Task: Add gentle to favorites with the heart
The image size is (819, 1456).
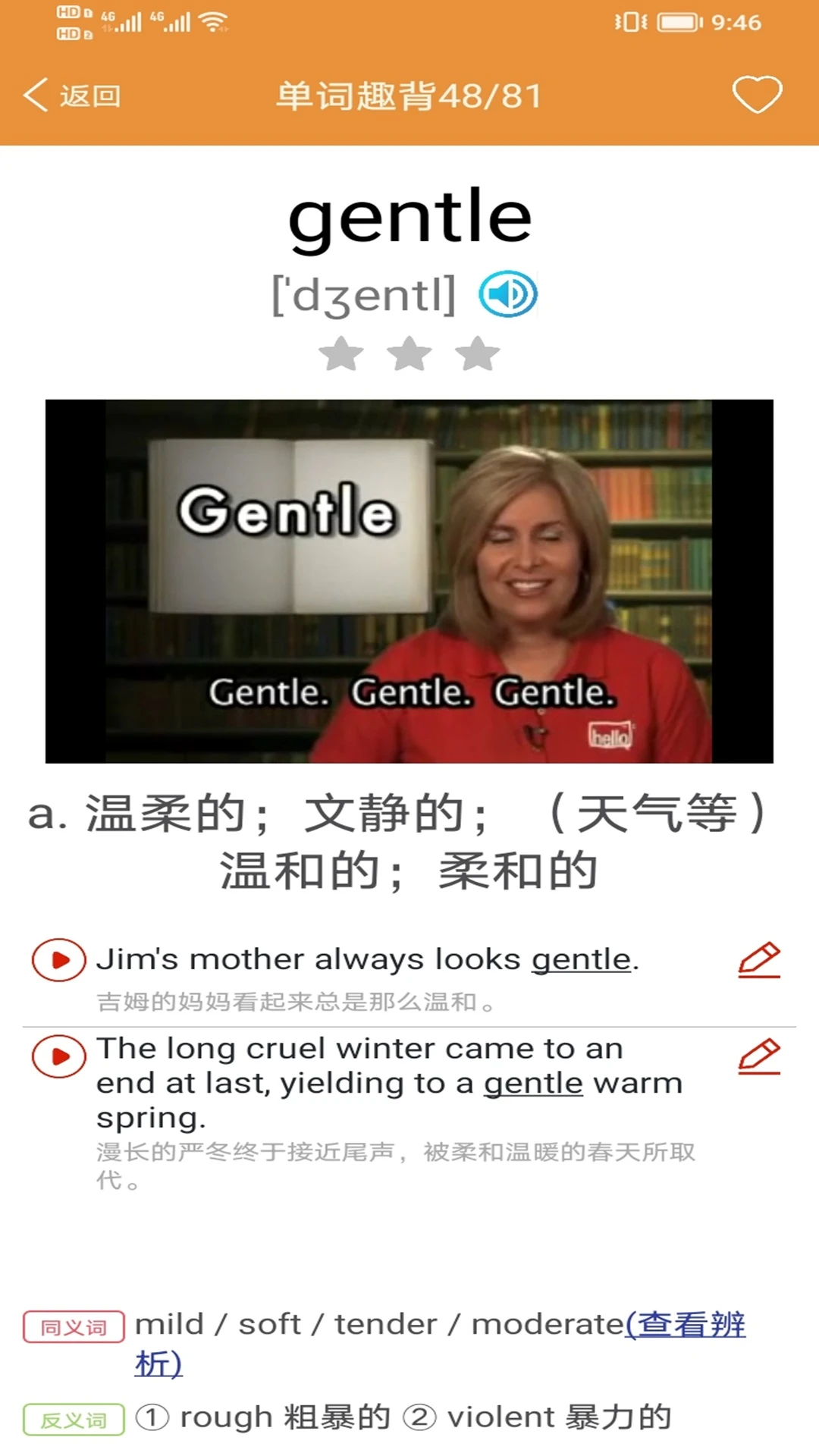Action: pos(756,95)
